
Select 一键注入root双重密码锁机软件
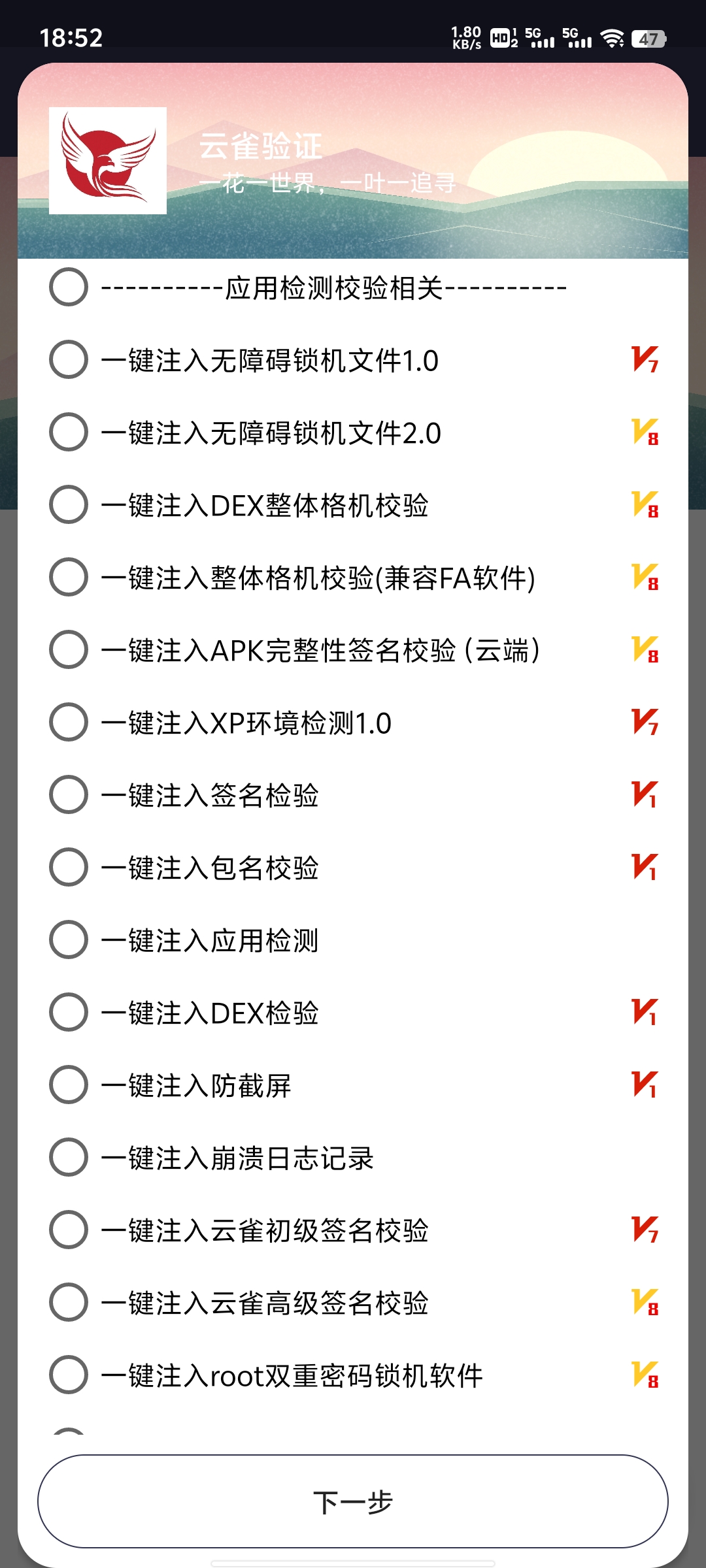69,1375
